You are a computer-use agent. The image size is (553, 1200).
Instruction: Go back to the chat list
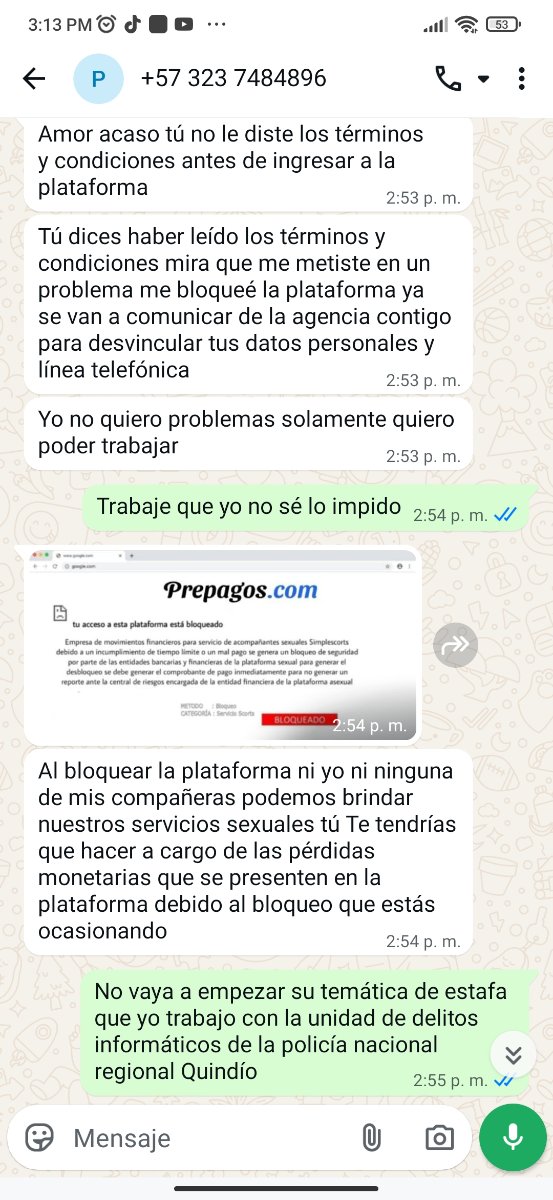[x=34, y=79]
